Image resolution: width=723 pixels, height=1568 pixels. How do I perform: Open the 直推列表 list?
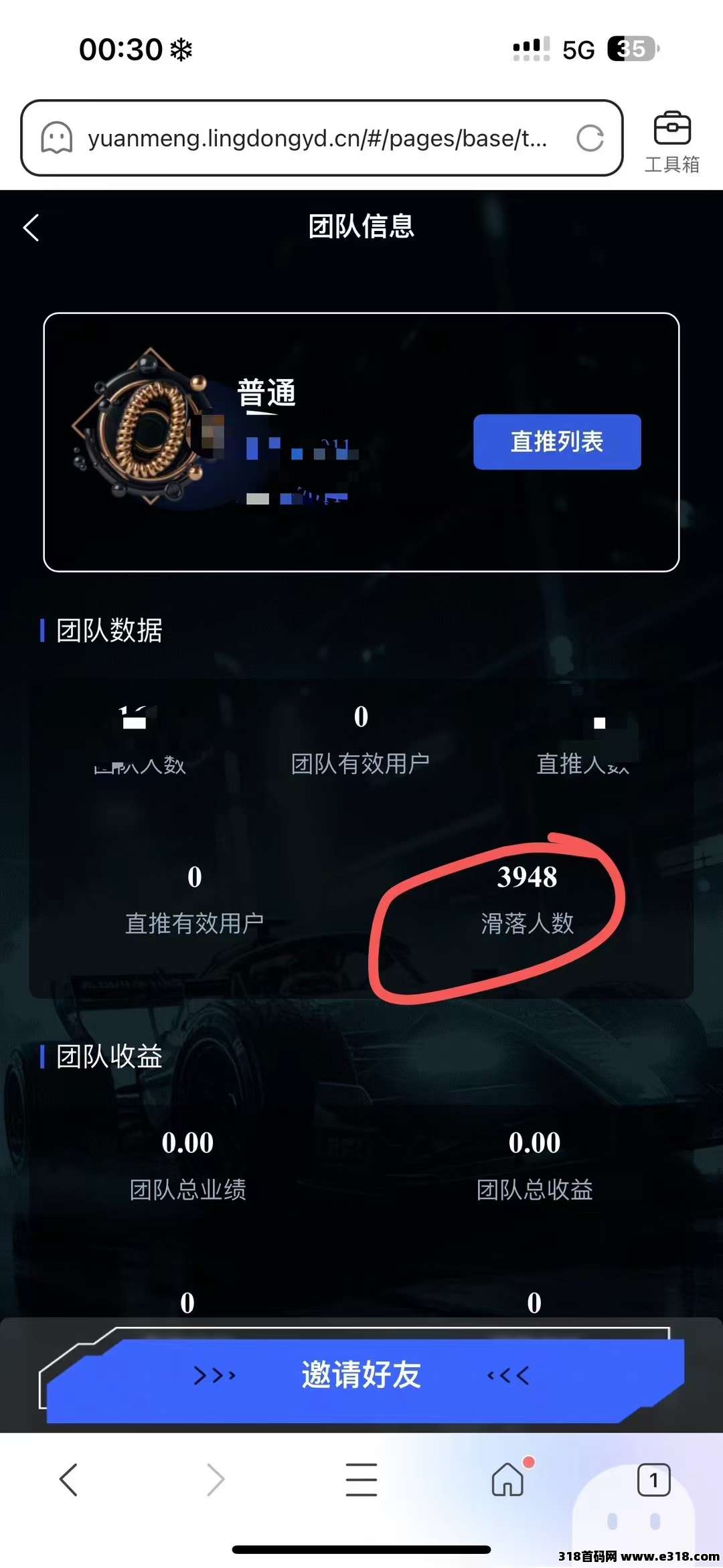[556, 442]
